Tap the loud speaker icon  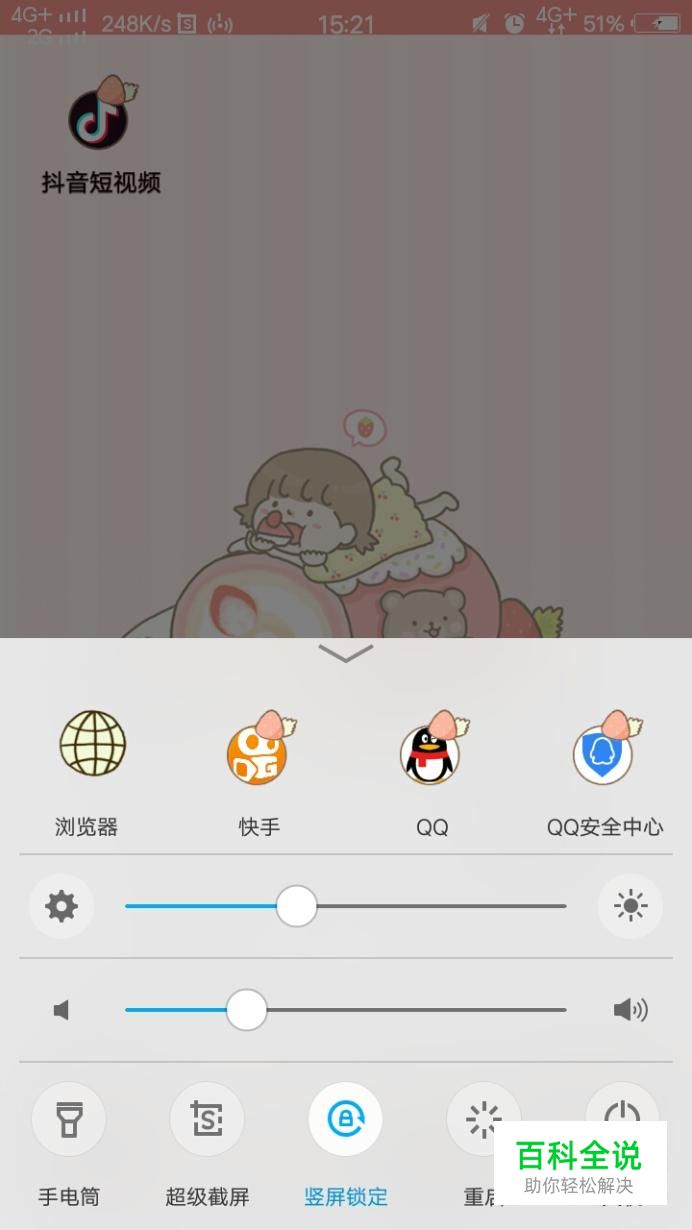[x=630, y=1010]
